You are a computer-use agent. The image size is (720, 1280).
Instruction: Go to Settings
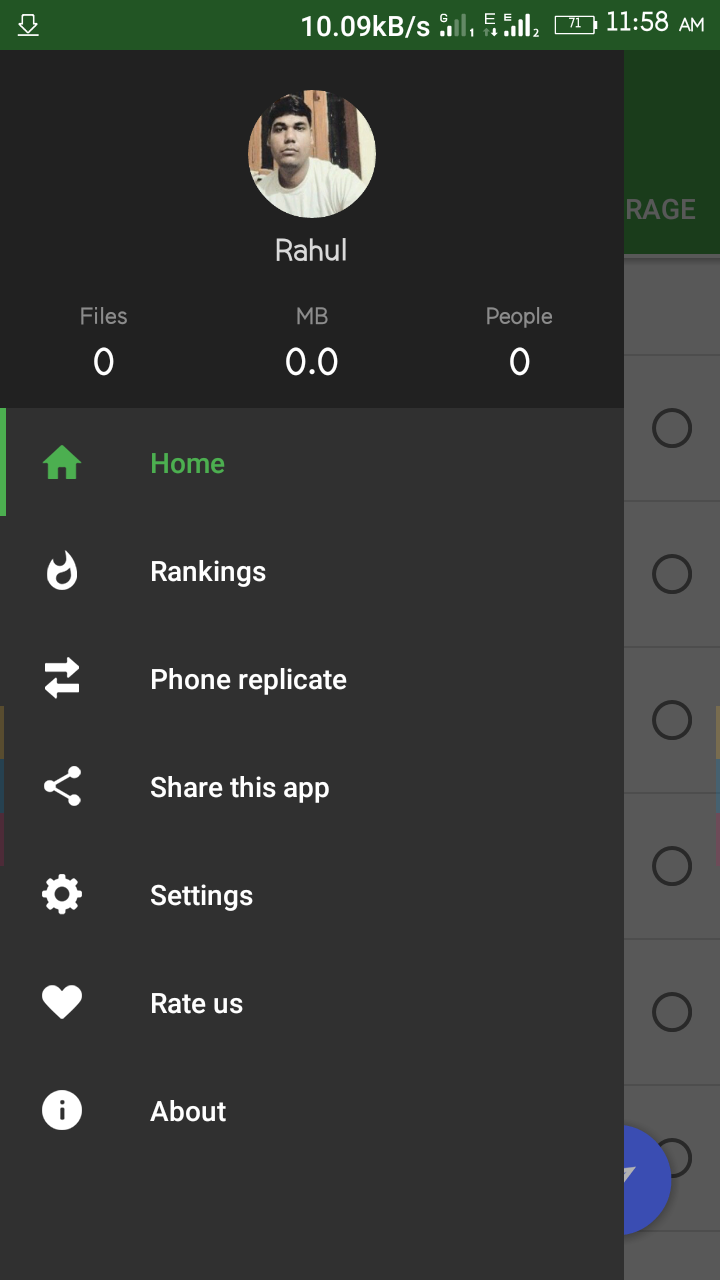pyautogui.click(x=201, y=895)
